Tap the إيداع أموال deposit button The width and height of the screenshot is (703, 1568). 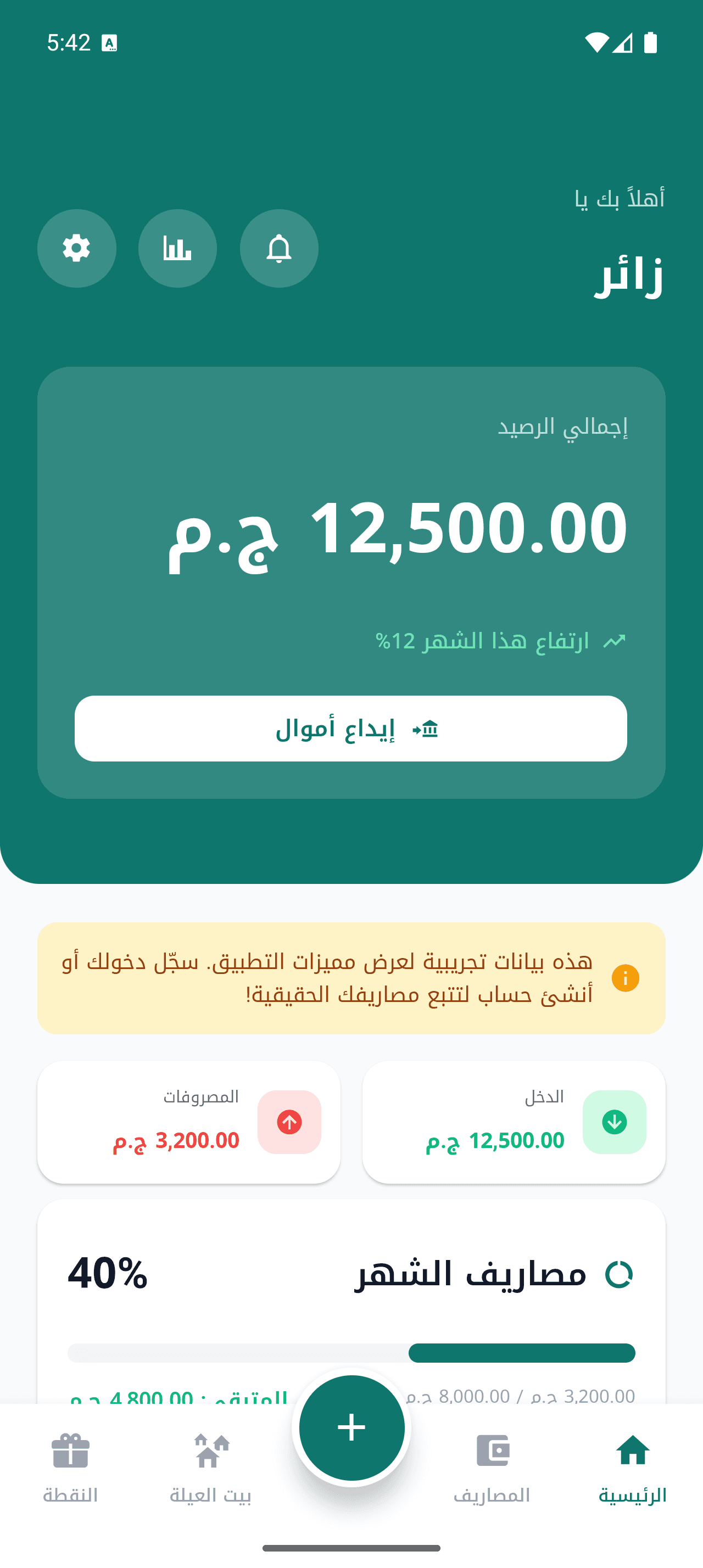click(350, 728)
